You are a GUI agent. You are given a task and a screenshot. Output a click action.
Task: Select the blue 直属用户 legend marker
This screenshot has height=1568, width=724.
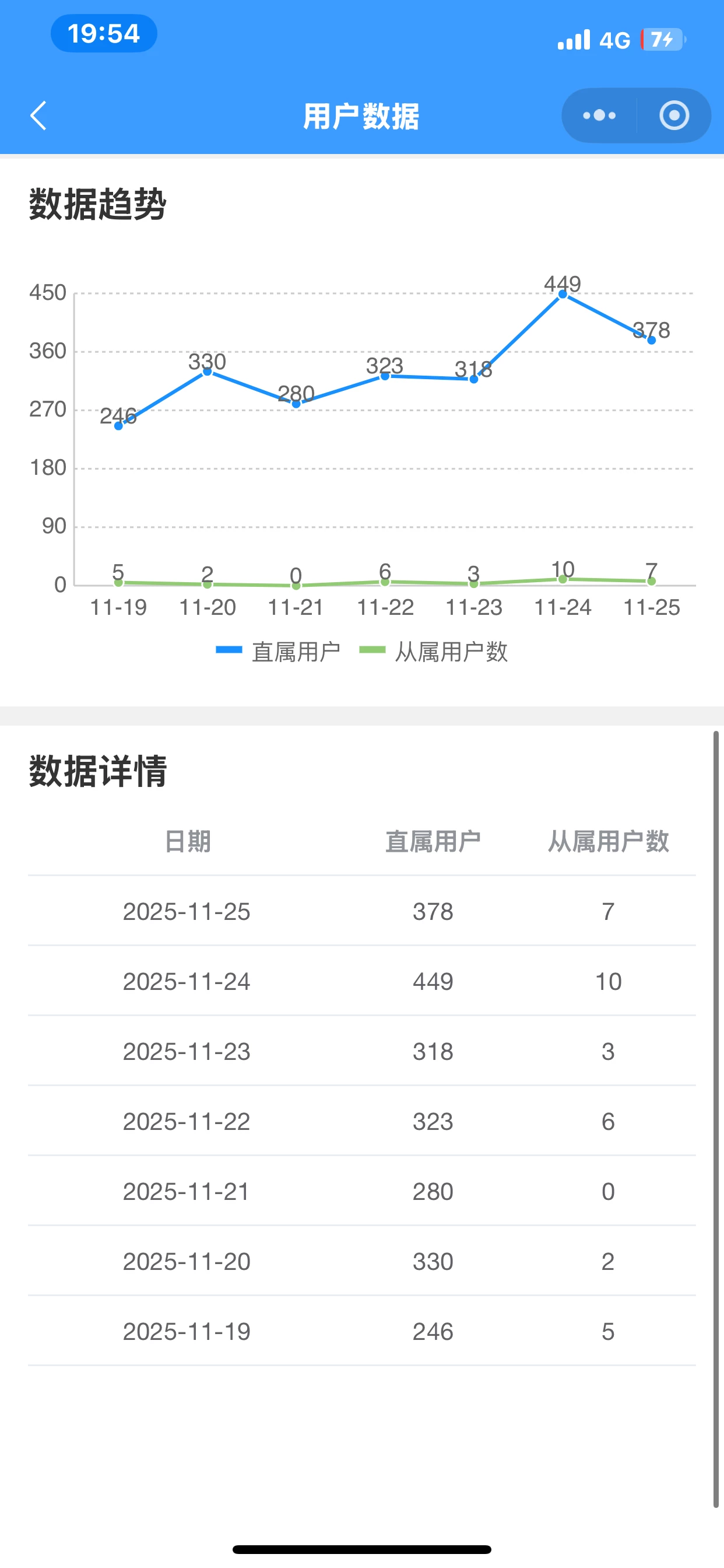[x=229, y=650]
